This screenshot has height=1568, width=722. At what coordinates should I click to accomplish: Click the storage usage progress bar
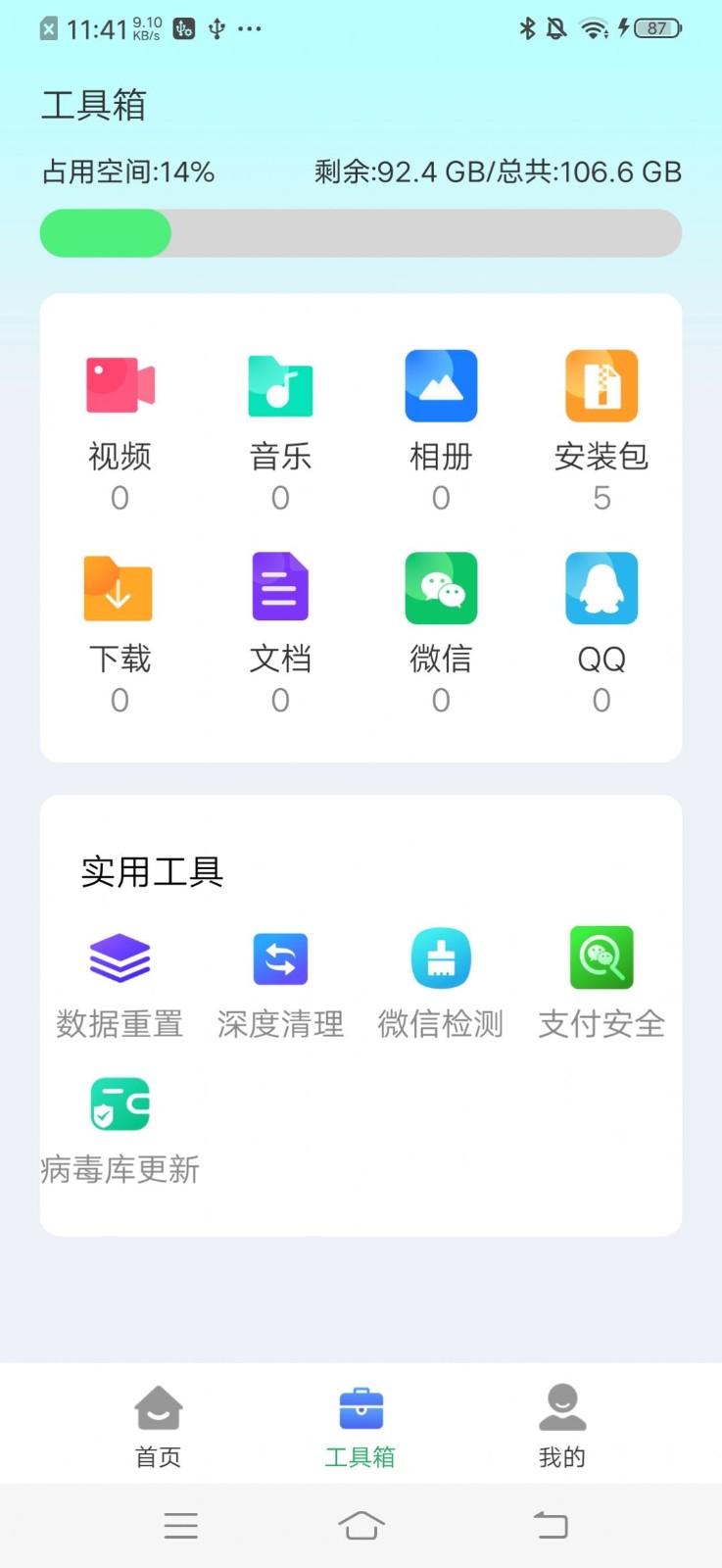(361, 233)
